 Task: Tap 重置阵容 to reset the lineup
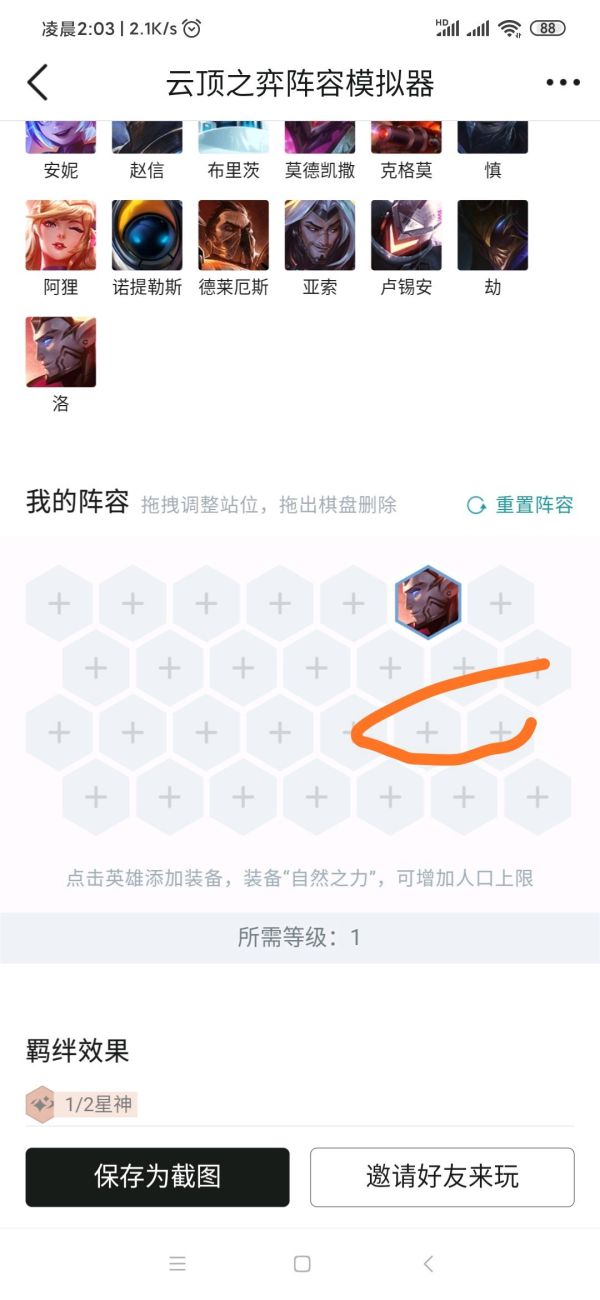coord(521,505)
